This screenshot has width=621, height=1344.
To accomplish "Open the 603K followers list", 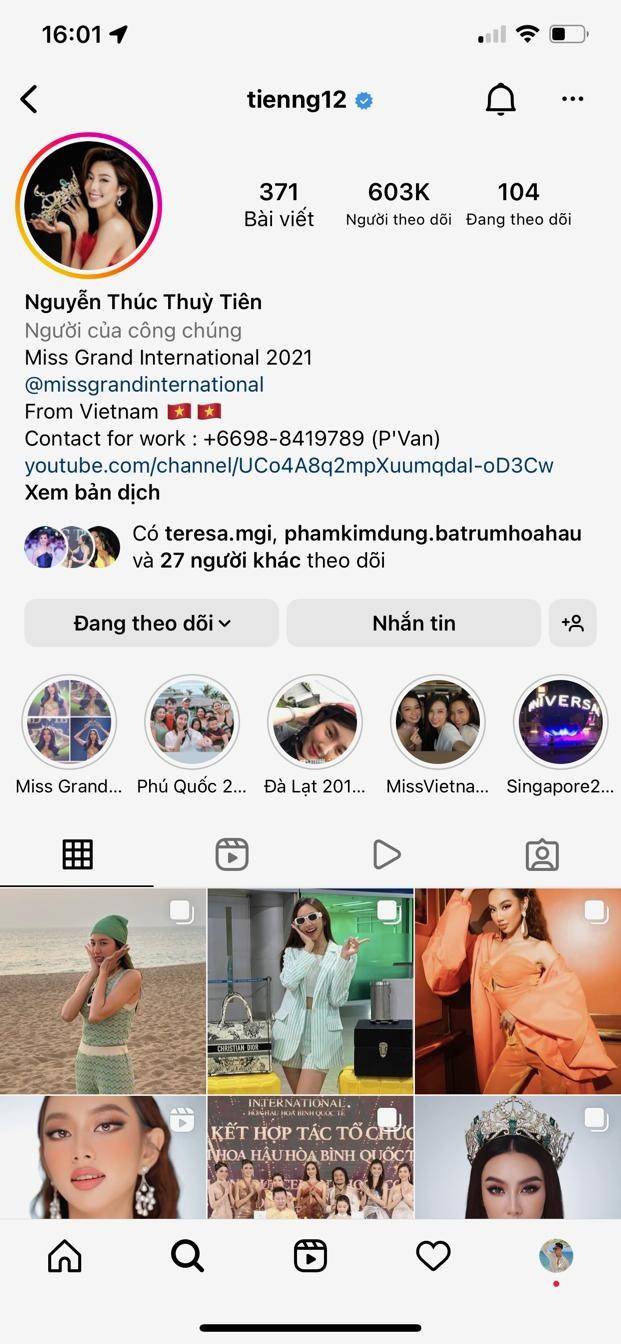I will click(398, 203).
